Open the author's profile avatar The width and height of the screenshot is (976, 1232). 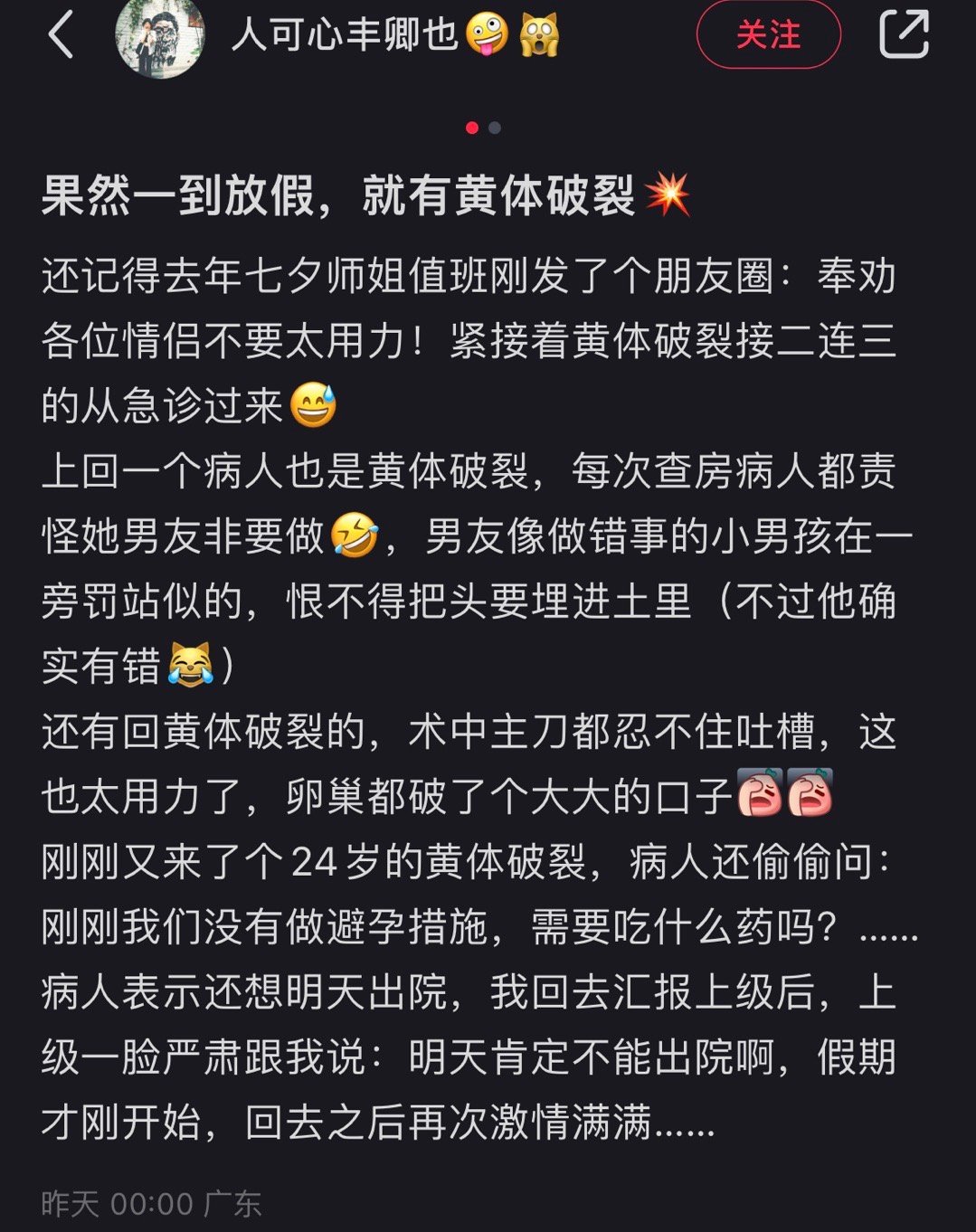coord(160,36)
